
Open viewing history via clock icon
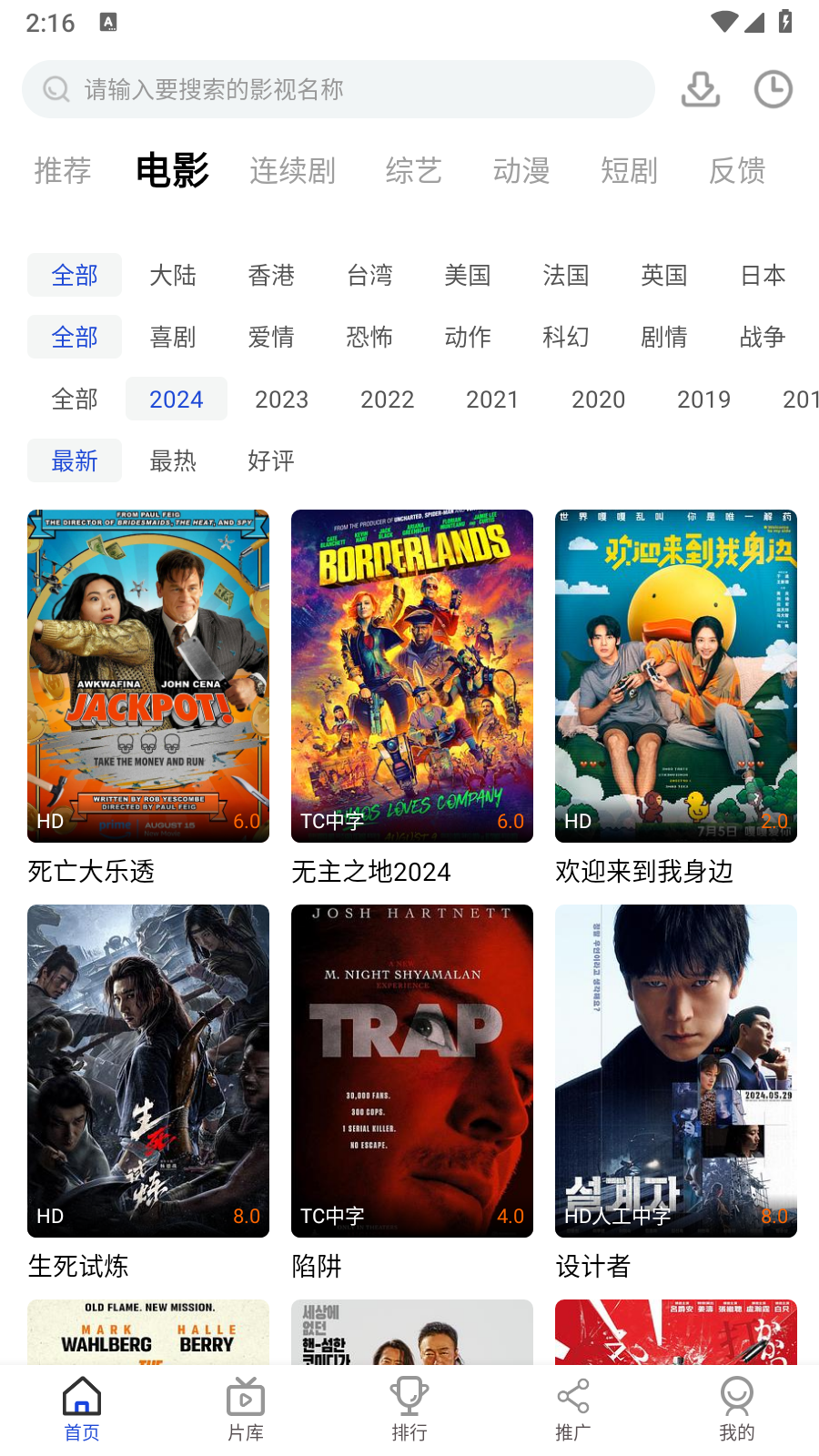(x=773, y=89)
